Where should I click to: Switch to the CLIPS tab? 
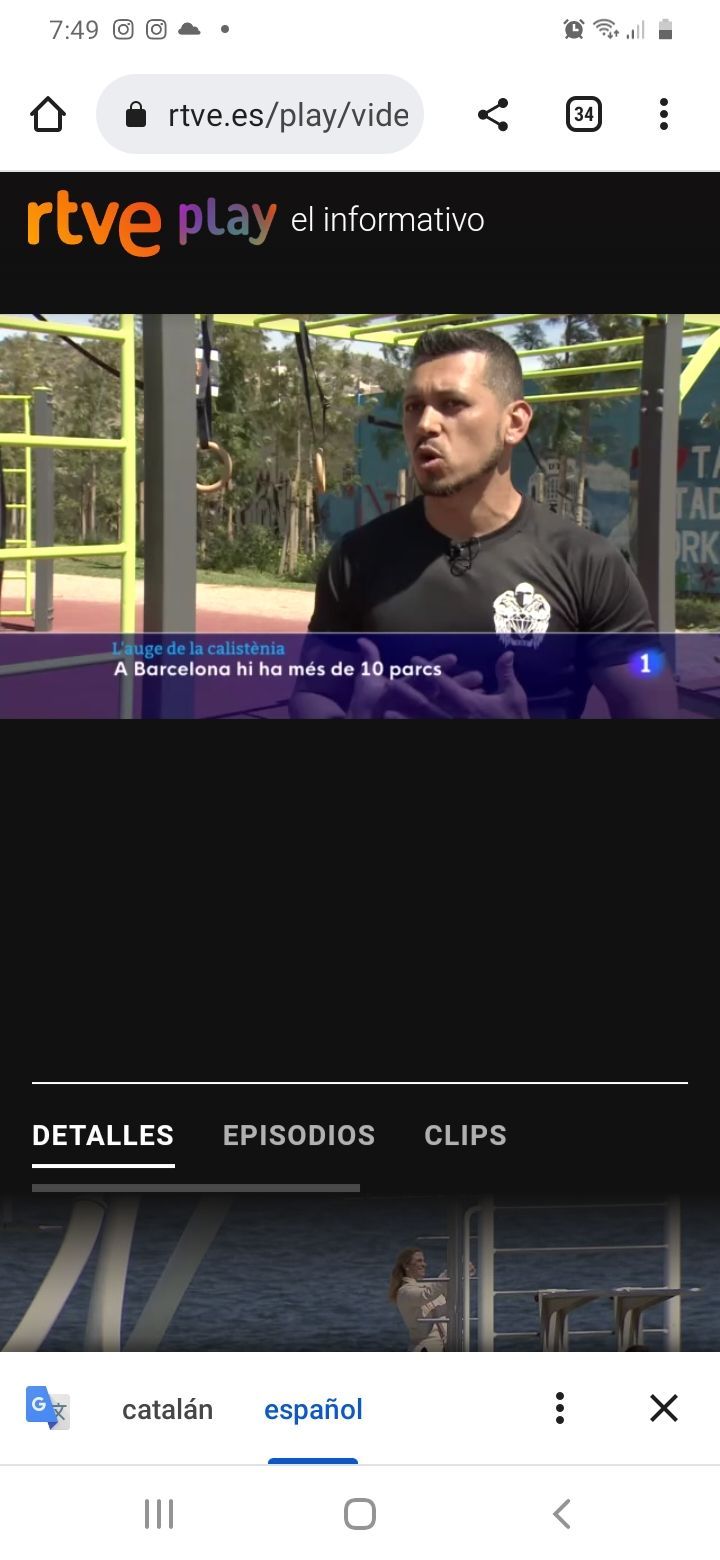[x=465, y=1135]
